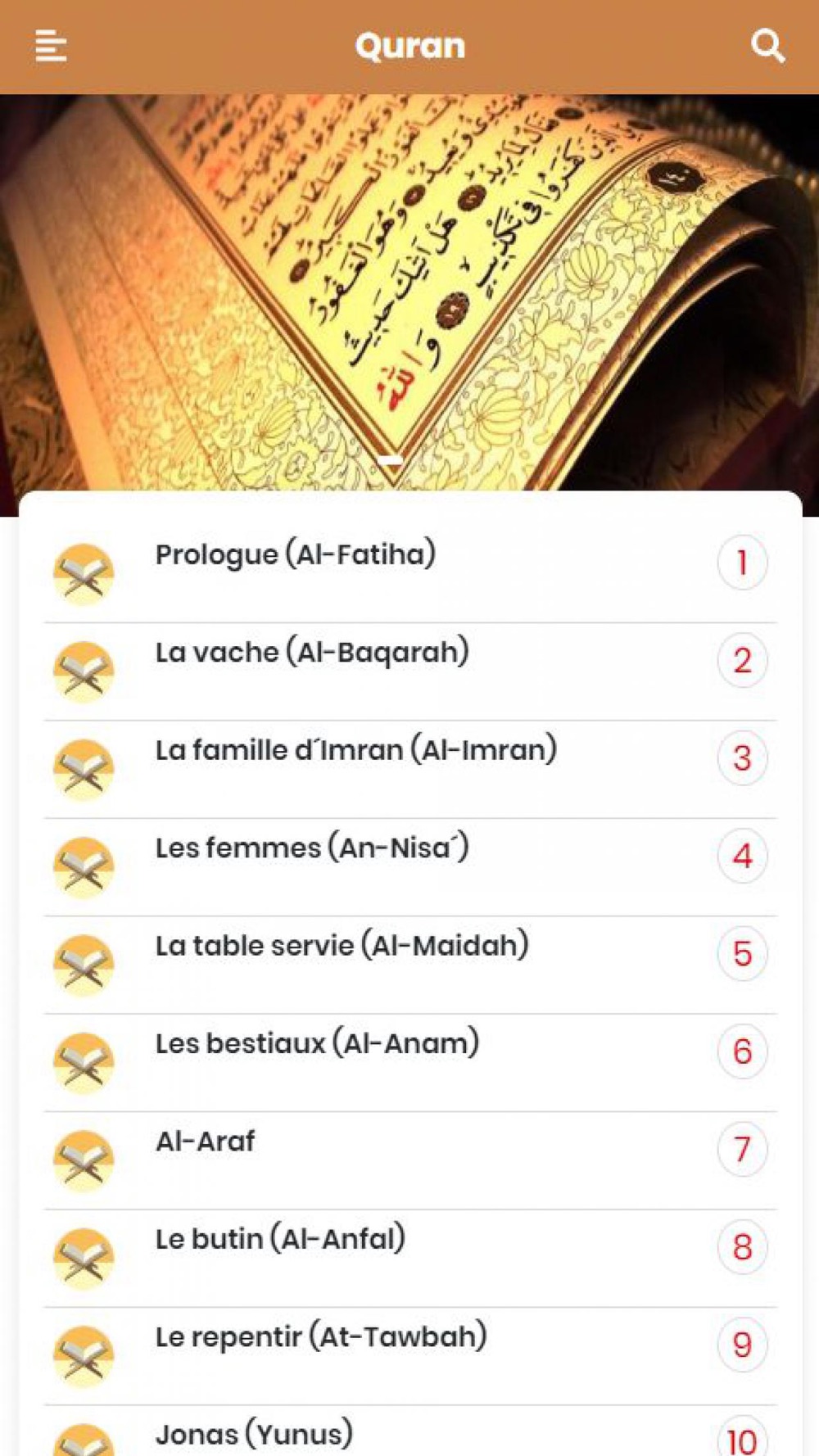This screenshot has height=1456, width=819.
Task: Select Les bestiaux (Al-Anam)
Action: (410, 1063)
